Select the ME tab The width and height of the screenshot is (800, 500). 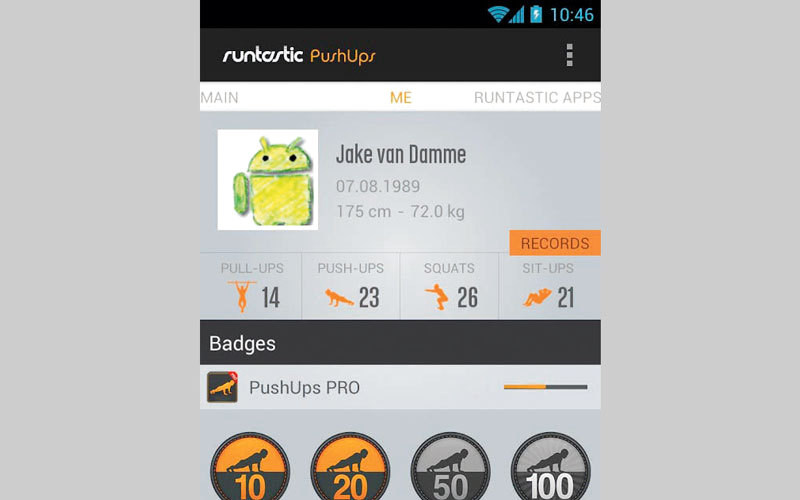[400, 98]
